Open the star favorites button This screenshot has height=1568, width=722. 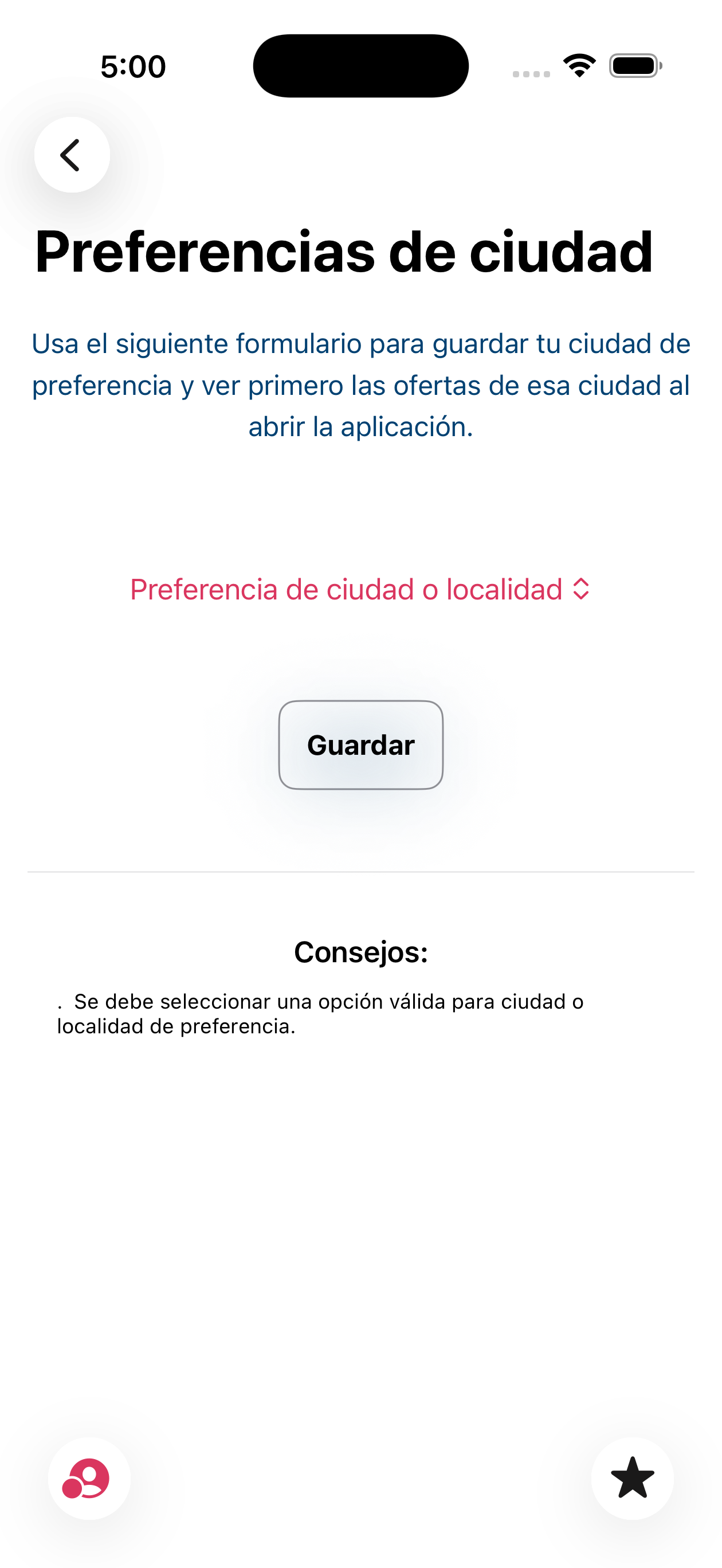coord(632,1478)
